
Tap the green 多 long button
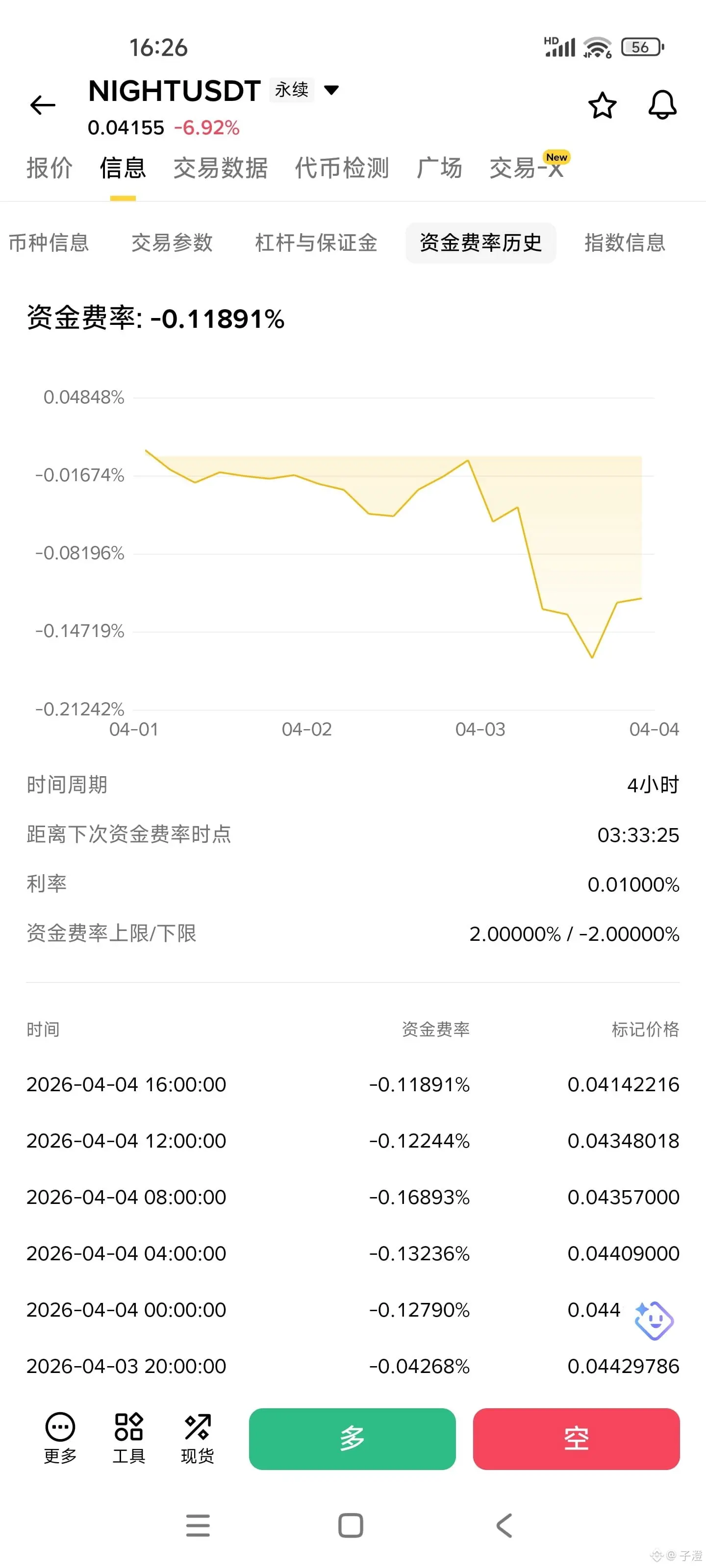[x=352, y=1439]
